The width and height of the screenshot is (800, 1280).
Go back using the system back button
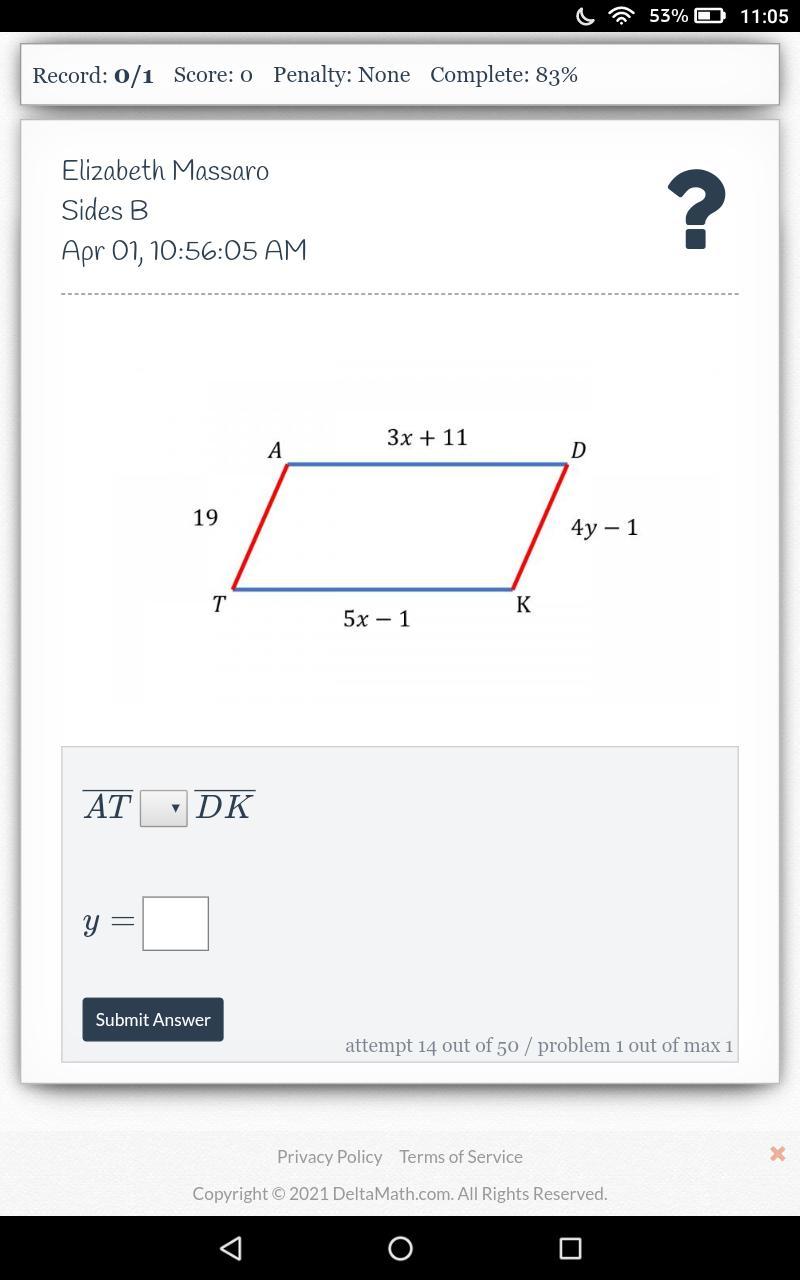point(230,1248)
